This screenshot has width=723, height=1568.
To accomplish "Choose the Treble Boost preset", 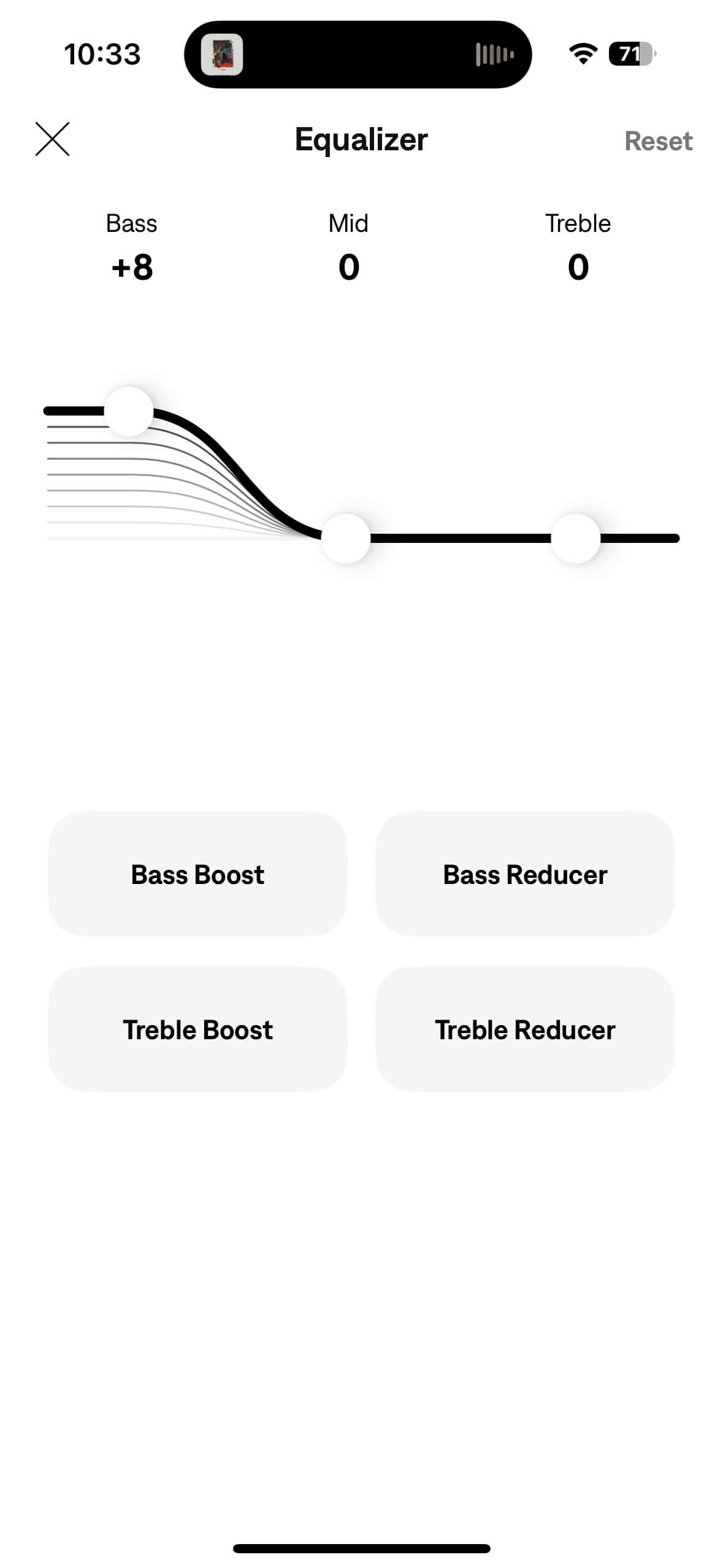I will (x=197, y=1029).
